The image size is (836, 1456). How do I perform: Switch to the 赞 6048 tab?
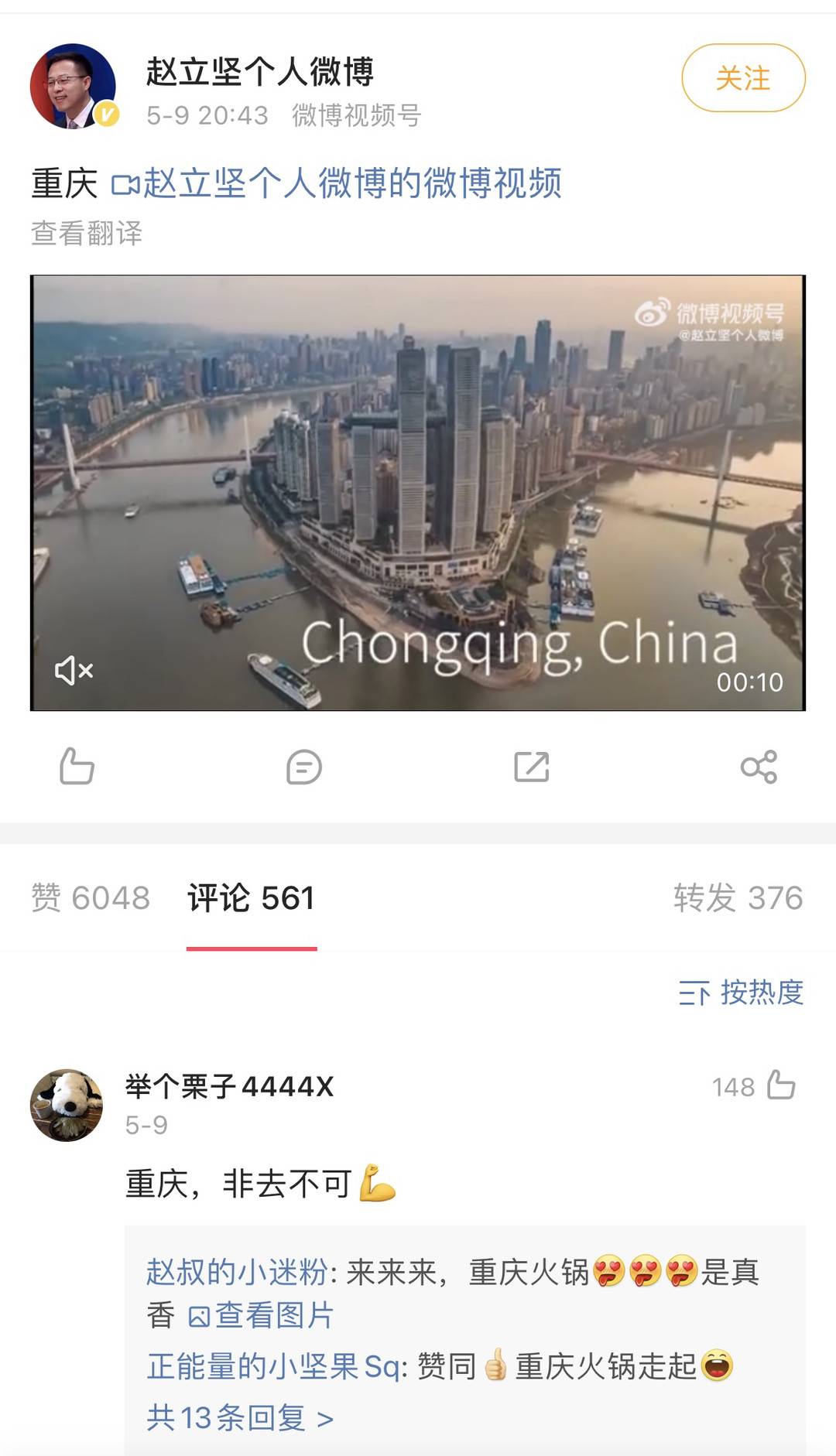pos(91,898)
